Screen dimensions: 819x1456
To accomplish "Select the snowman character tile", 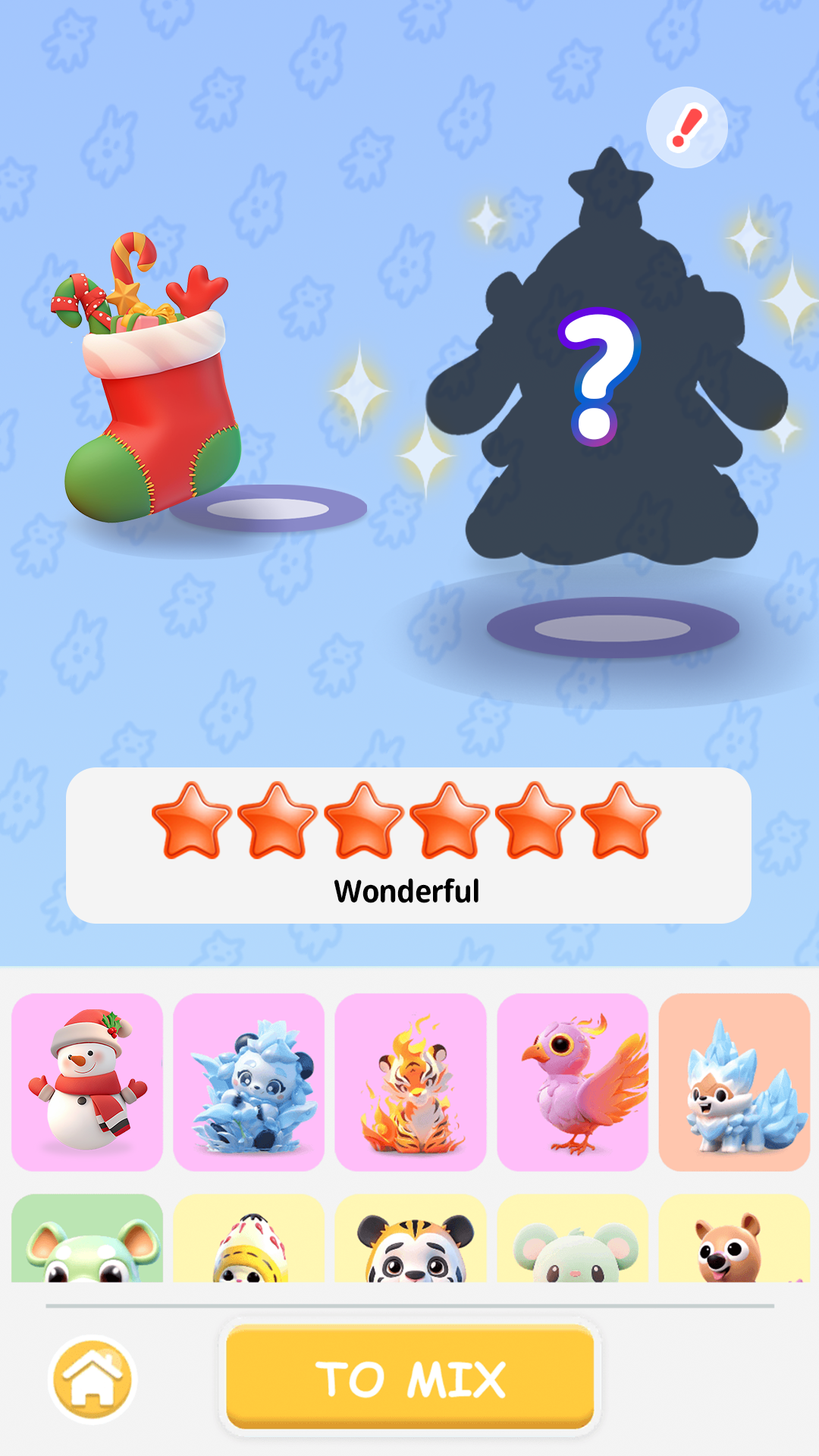I will tap(87, 1082).
